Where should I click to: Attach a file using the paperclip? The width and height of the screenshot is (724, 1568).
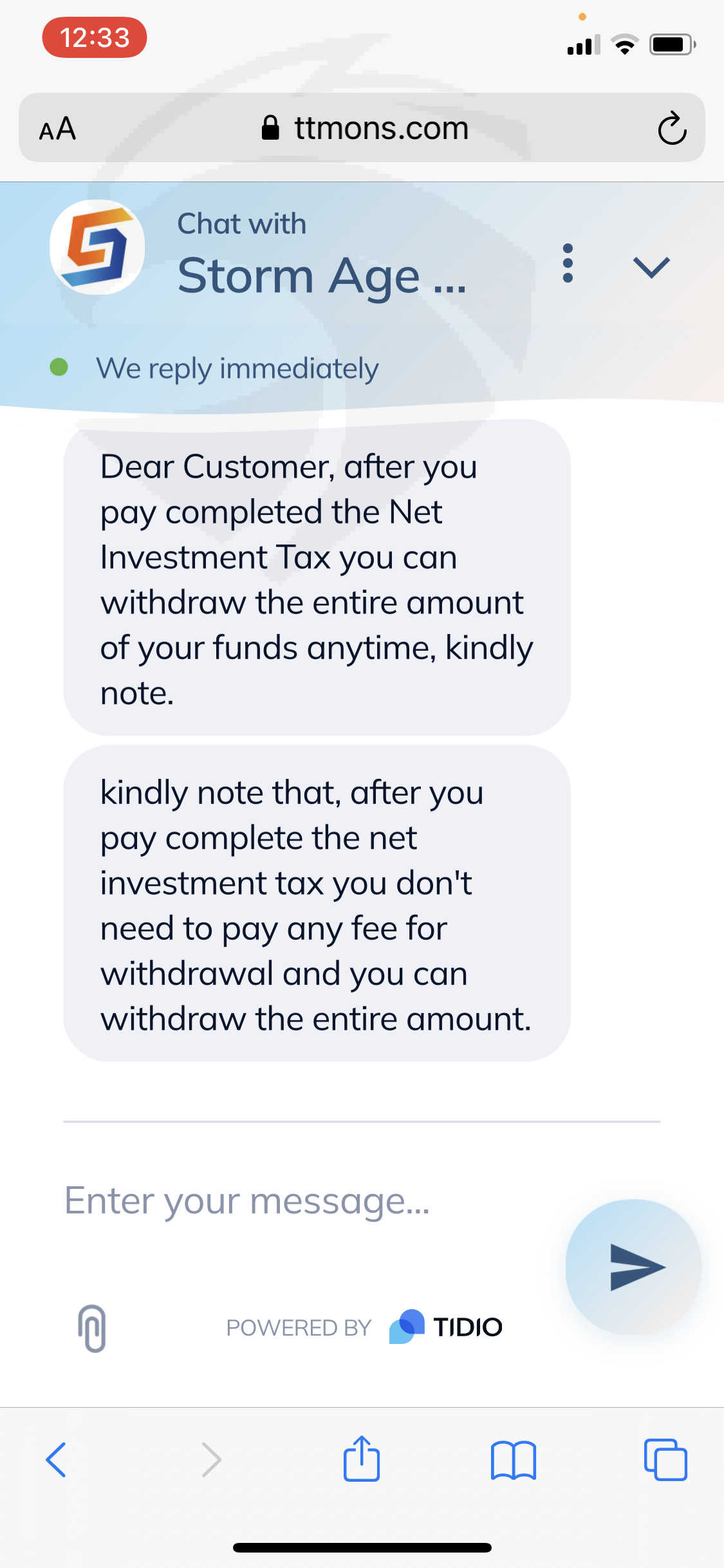[92, 1328]
